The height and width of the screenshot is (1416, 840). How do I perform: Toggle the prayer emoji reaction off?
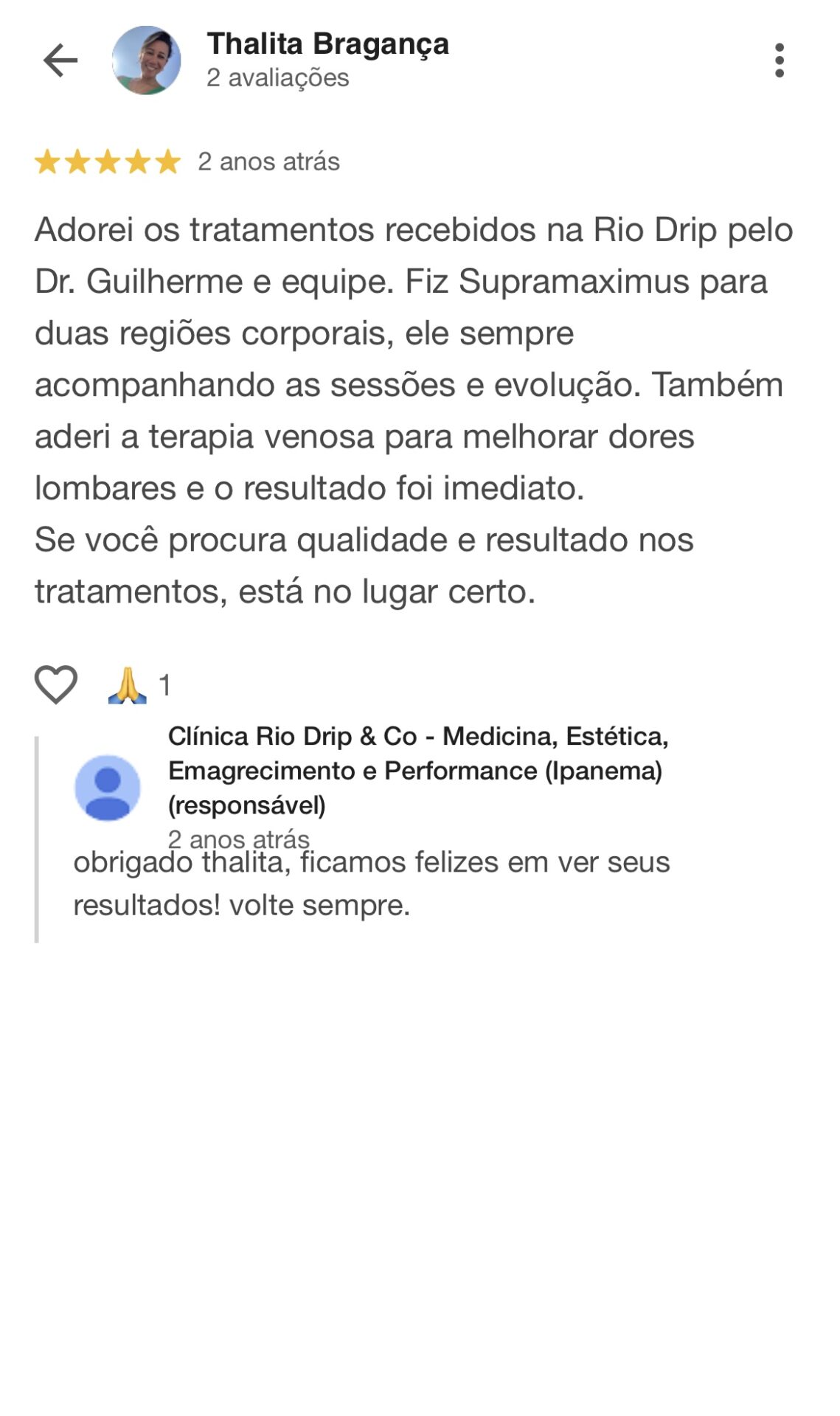click(x=127, y=686)
